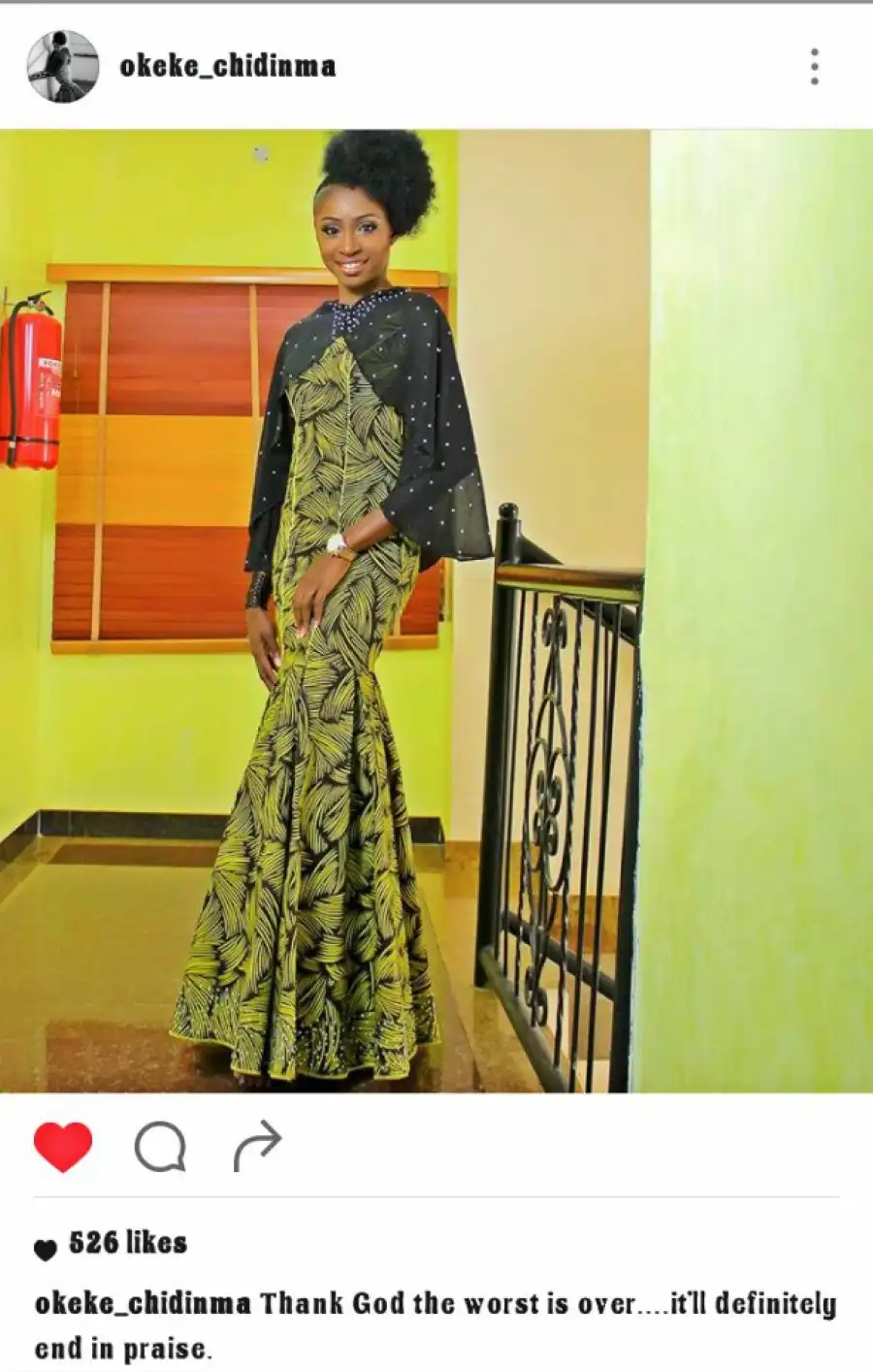View the 526 likes list

point(127,1243)
